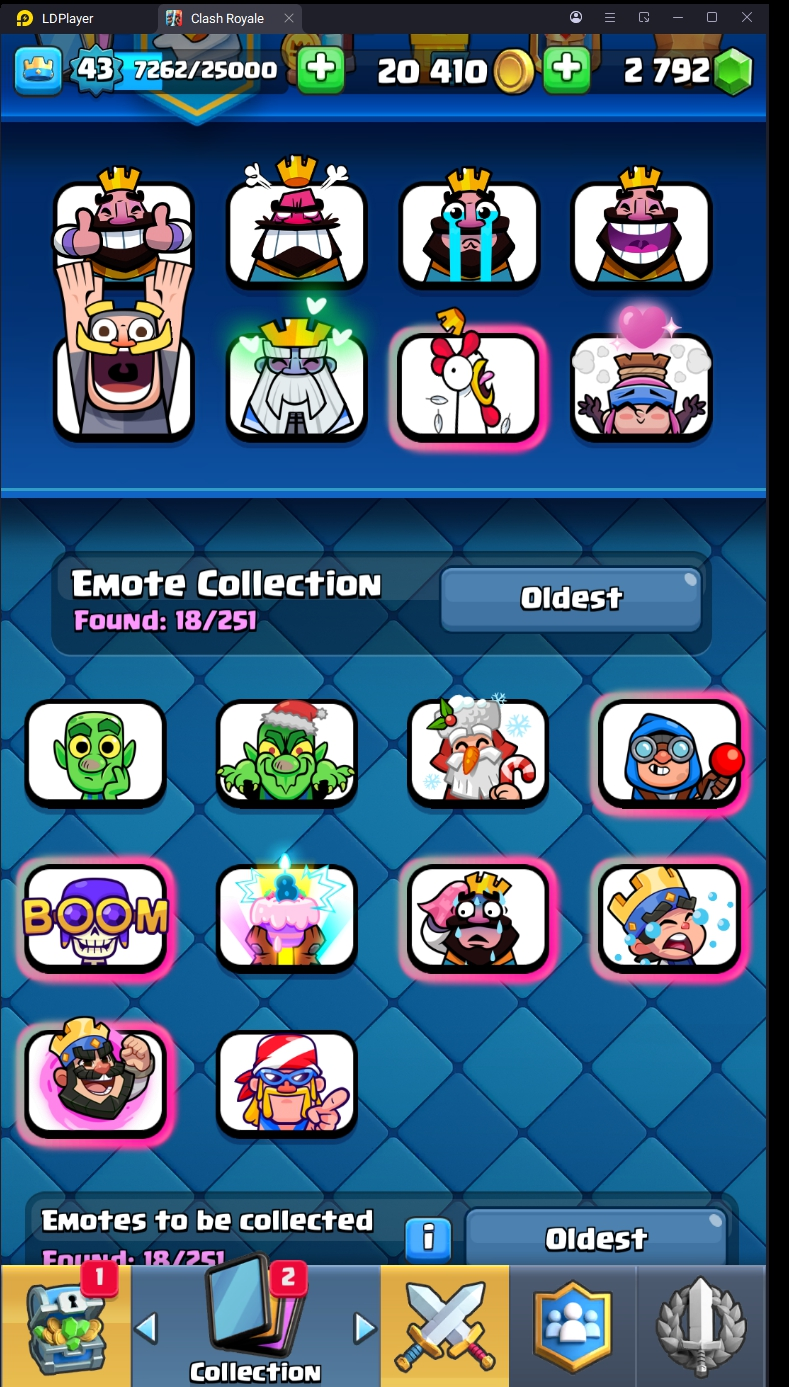Open the Santa hat goblin emote
Screen dimensions: 789x1387
287,752
